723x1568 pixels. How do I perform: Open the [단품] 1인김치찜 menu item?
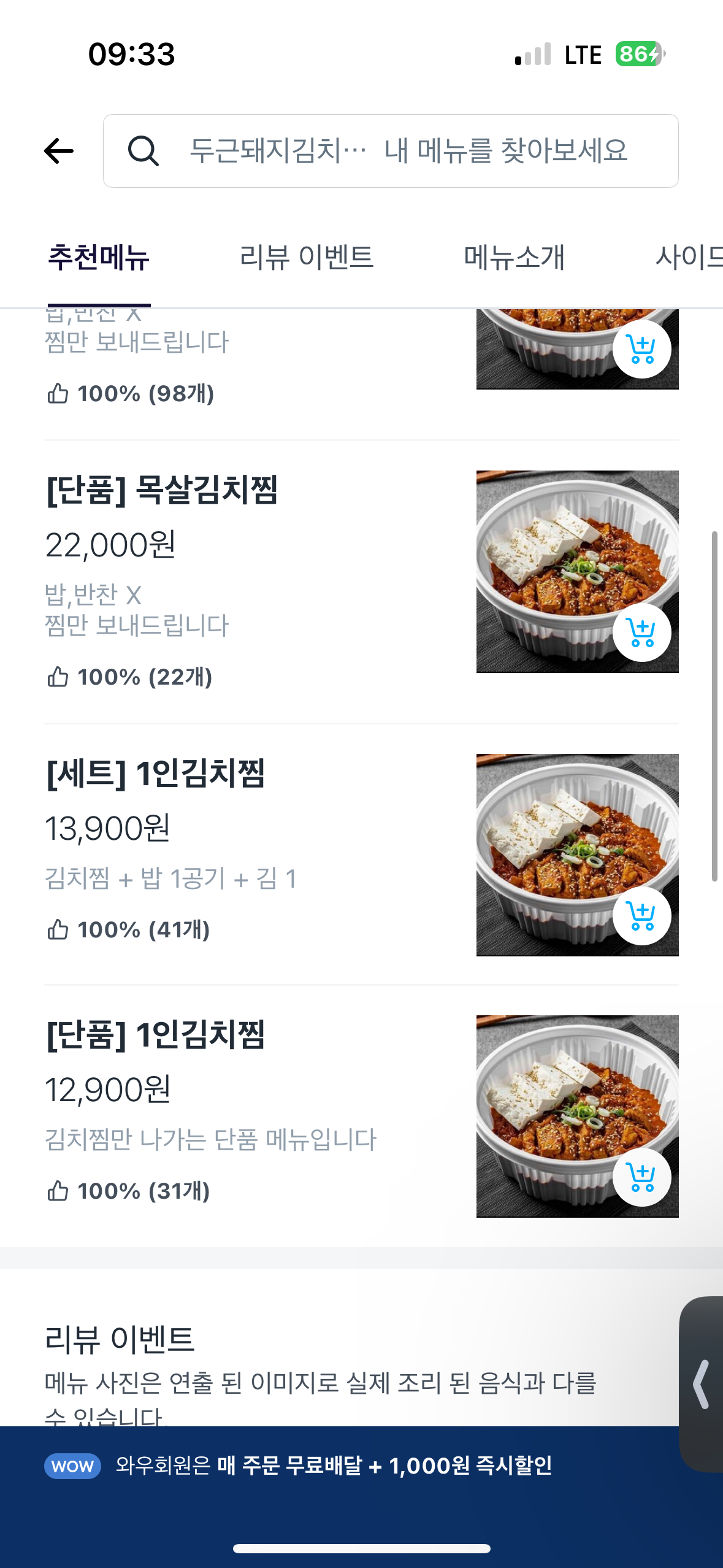point(156,1035)
